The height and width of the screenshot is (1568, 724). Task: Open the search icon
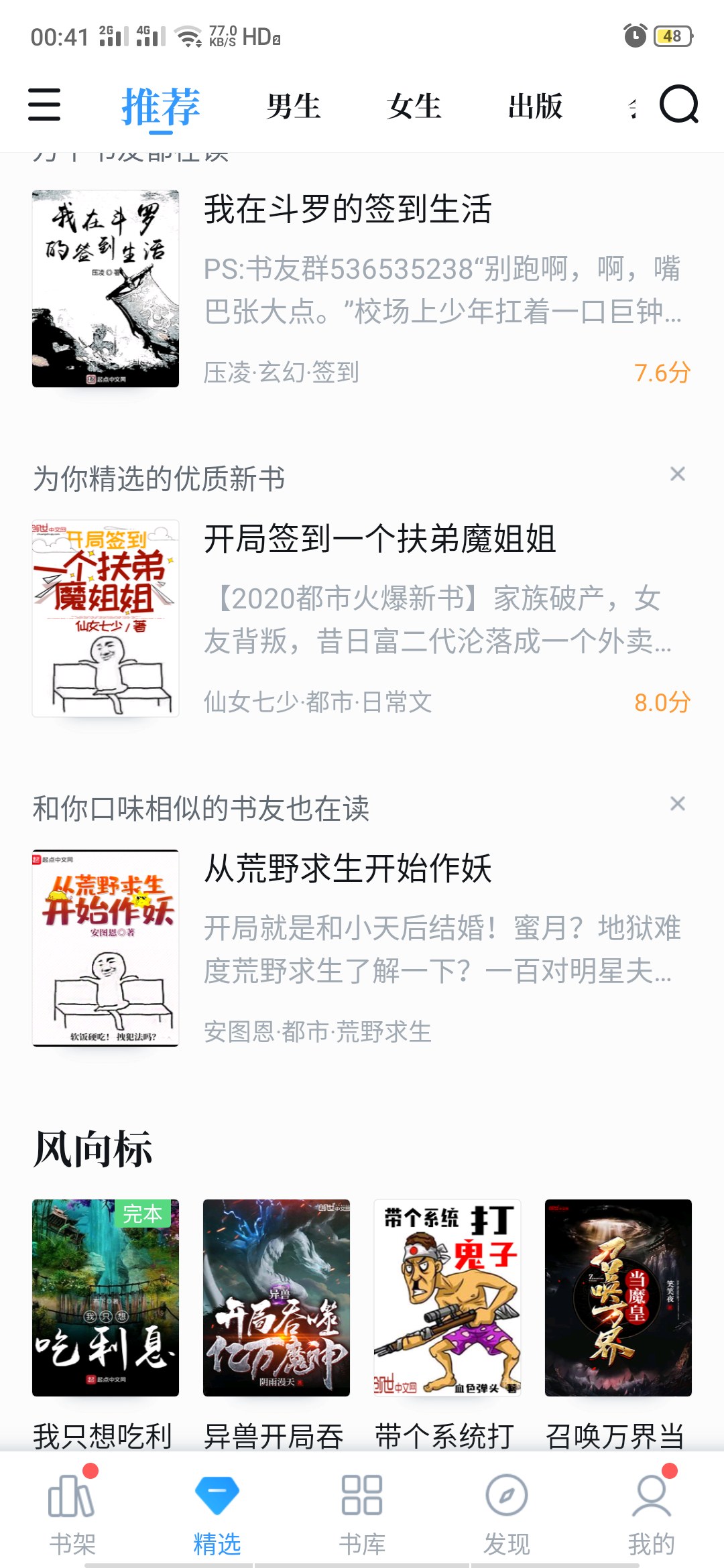pyautogui.click(x=678, y=105)
